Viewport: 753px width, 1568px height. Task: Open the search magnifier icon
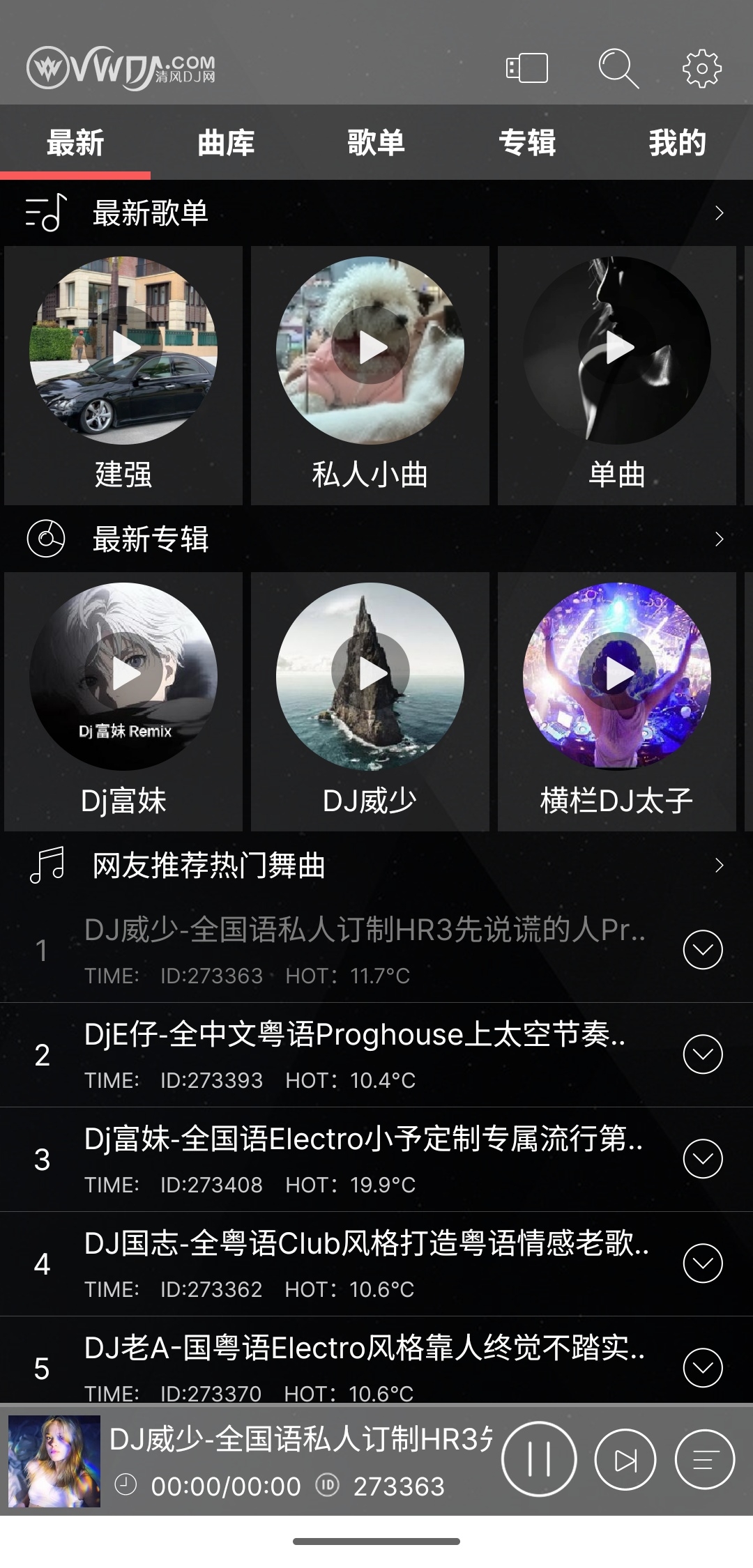[618, 68]
